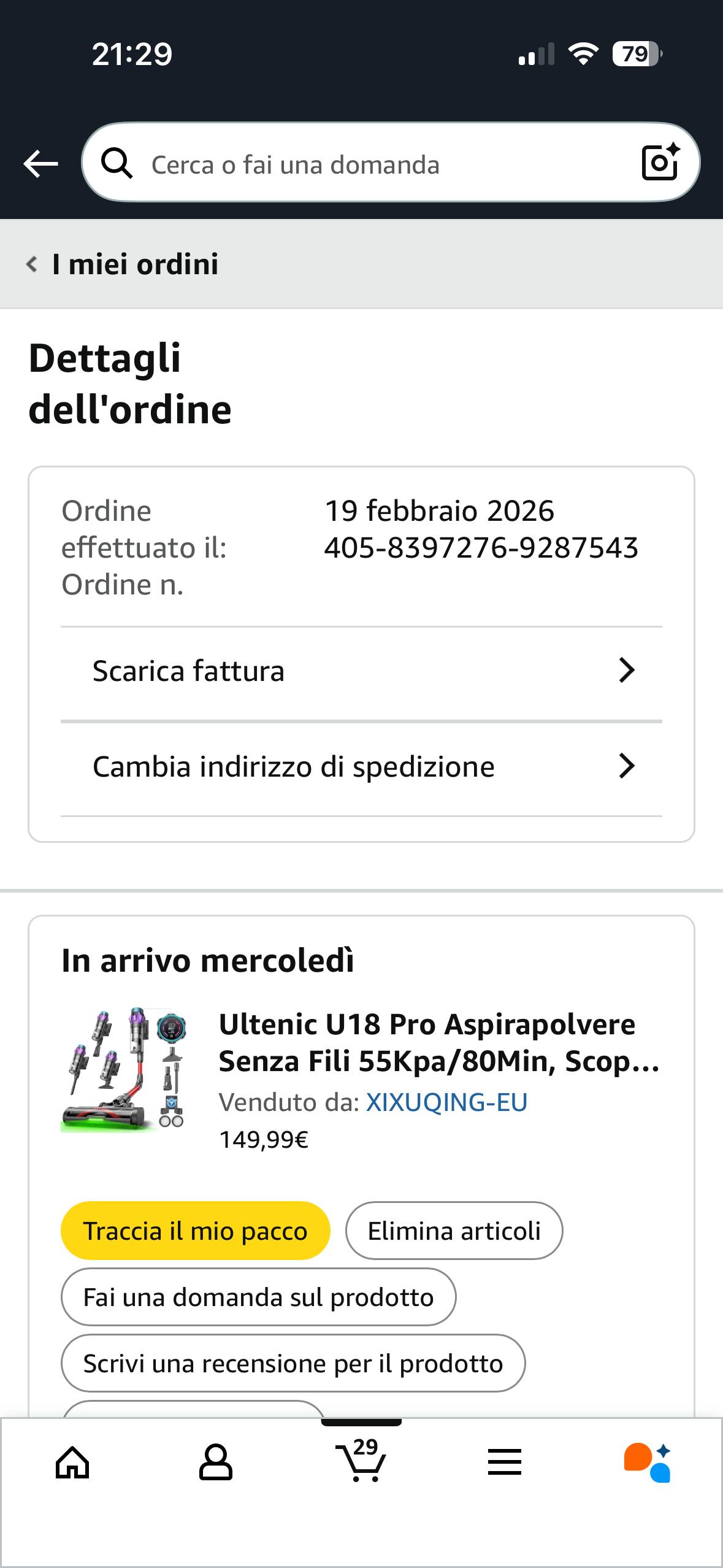Open Cambia indirizzo di spedizione
Viewport: 723px width, 1568px height.
(362, 767)
